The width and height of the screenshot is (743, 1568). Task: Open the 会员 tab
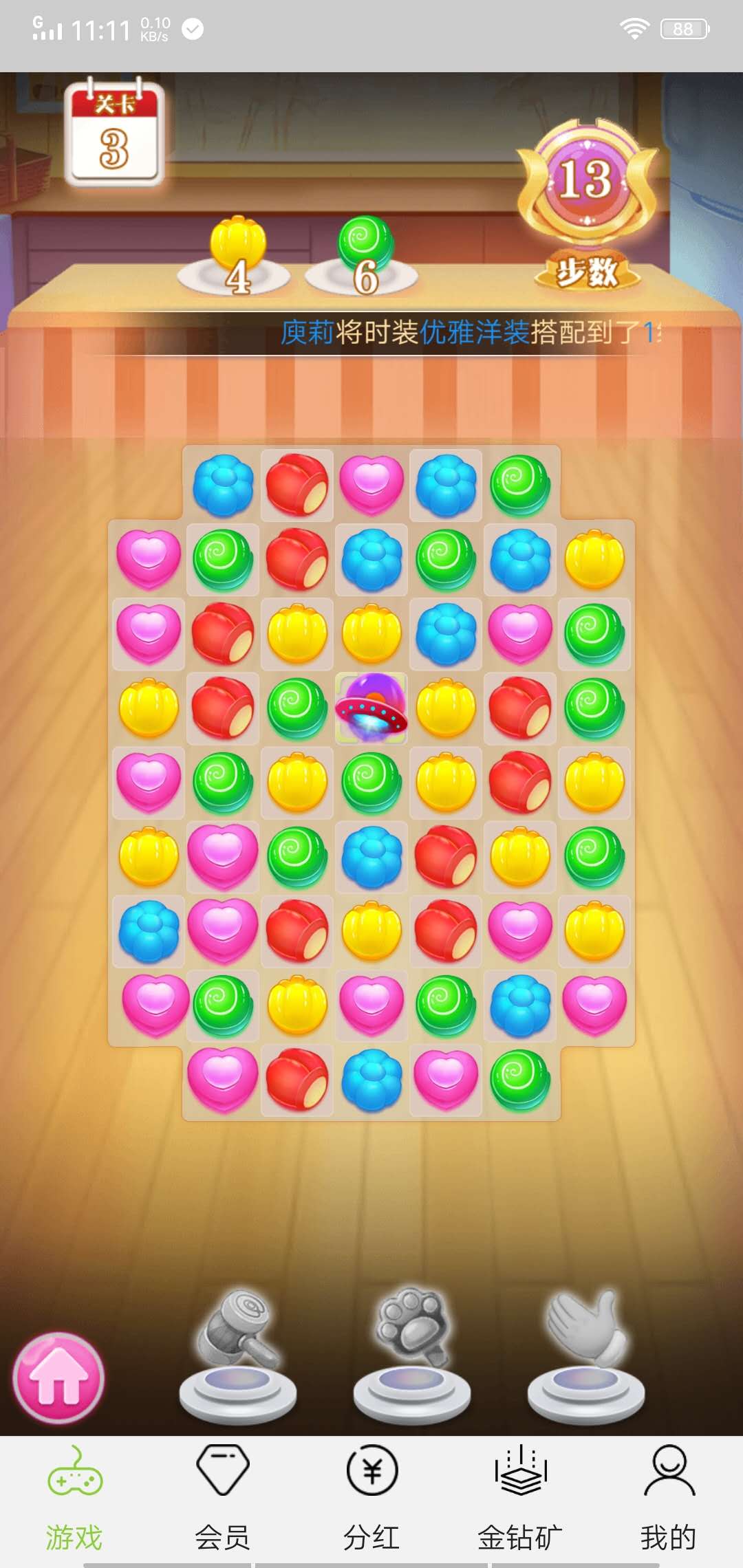pyautogui.click(x=222, y=1499)
